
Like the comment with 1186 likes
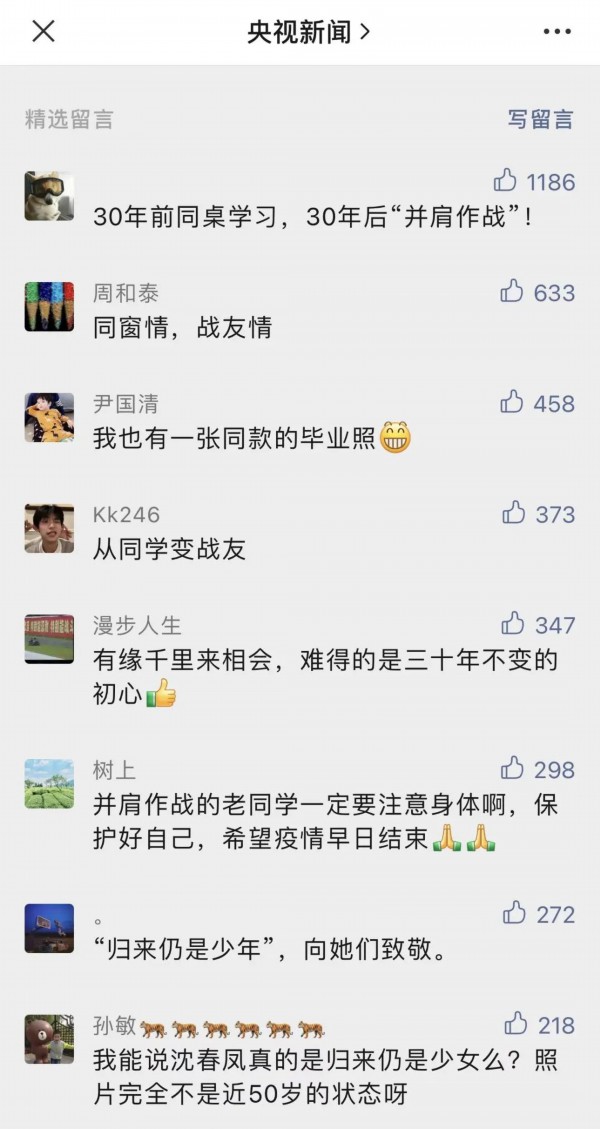[506, 181]
